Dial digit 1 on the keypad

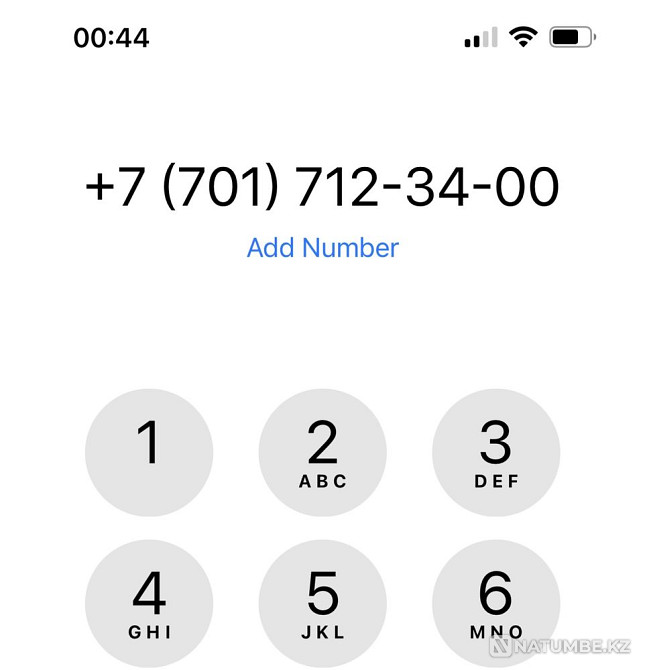pyautogui.click(x=149, y=452)
